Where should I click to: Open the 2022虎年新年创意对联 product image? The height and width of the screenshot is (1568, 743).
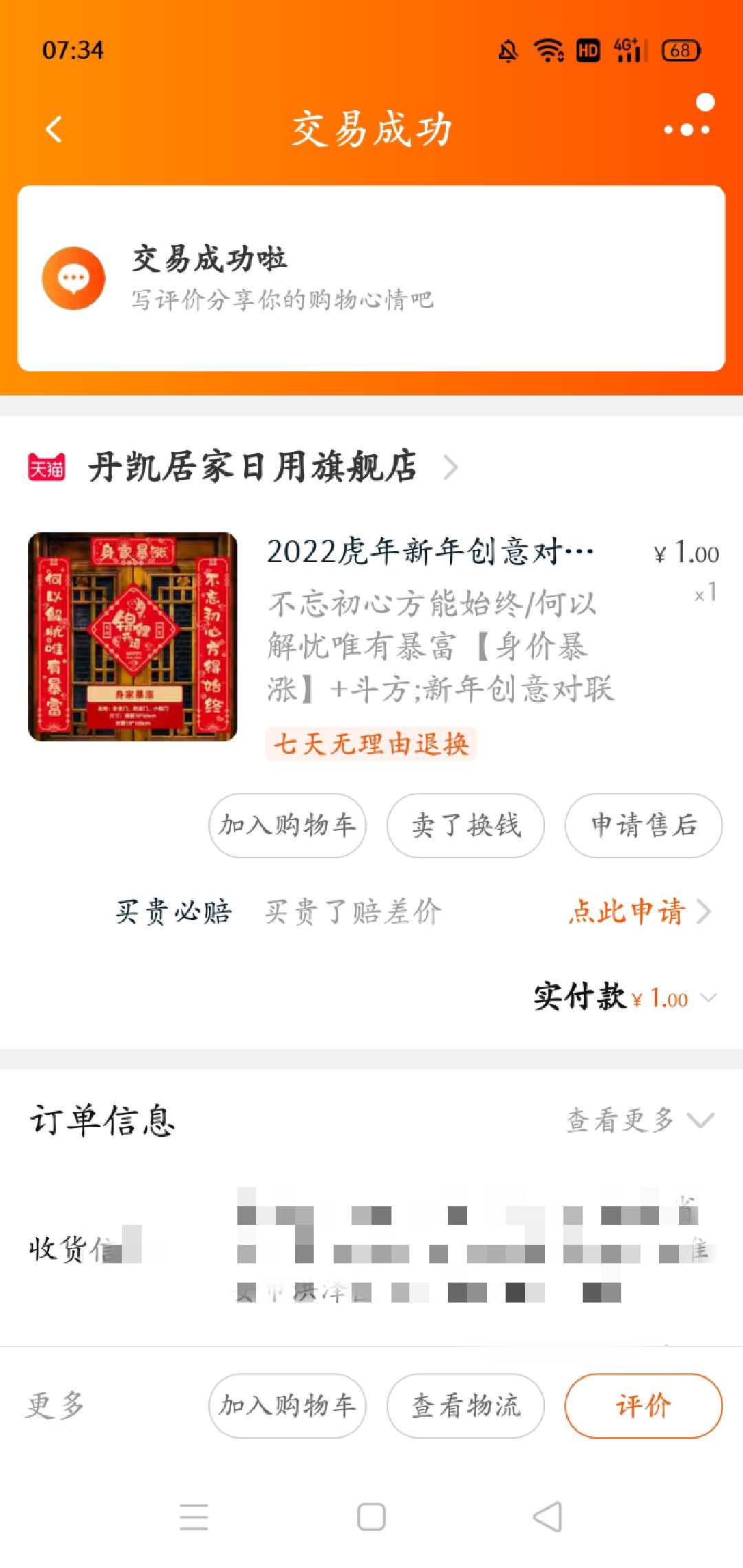coord(133,637)
